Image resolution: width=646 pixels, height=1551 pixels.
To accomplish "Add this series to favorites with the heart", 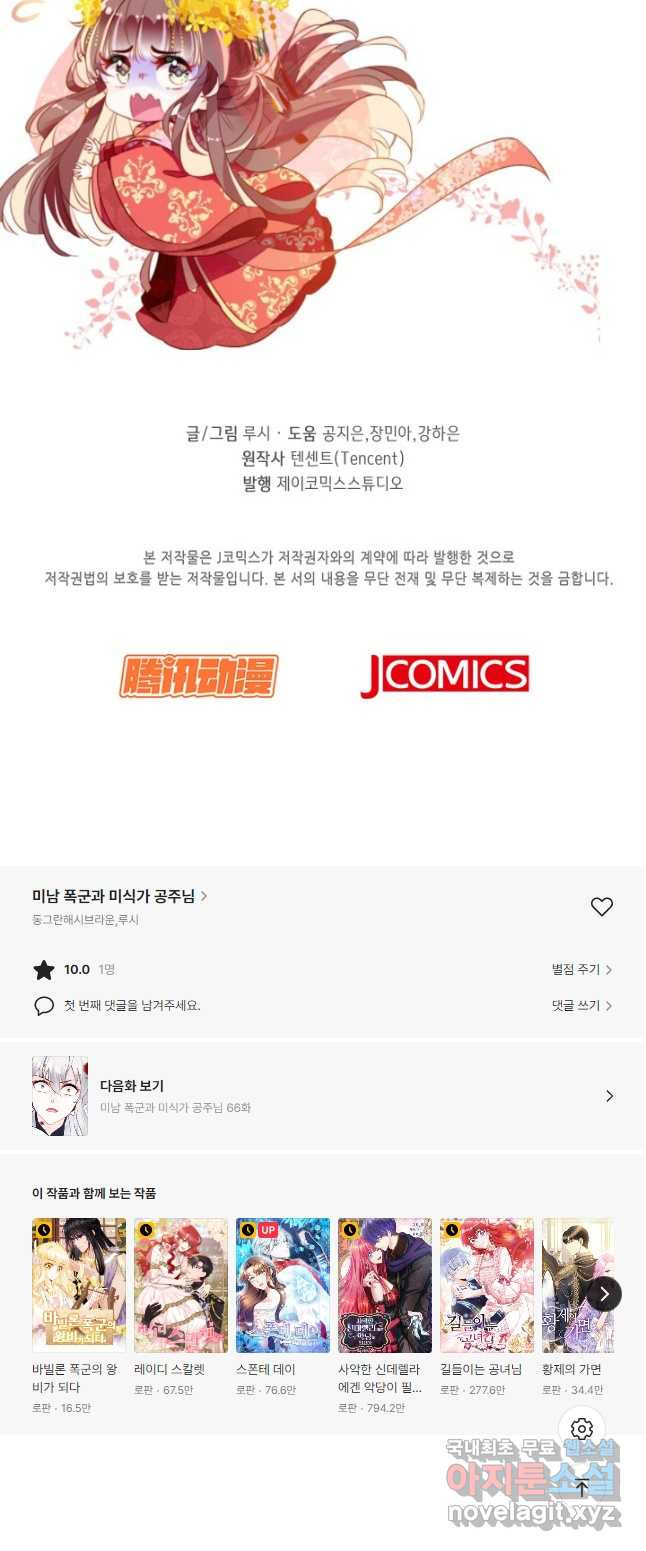I will pos(601,907).
